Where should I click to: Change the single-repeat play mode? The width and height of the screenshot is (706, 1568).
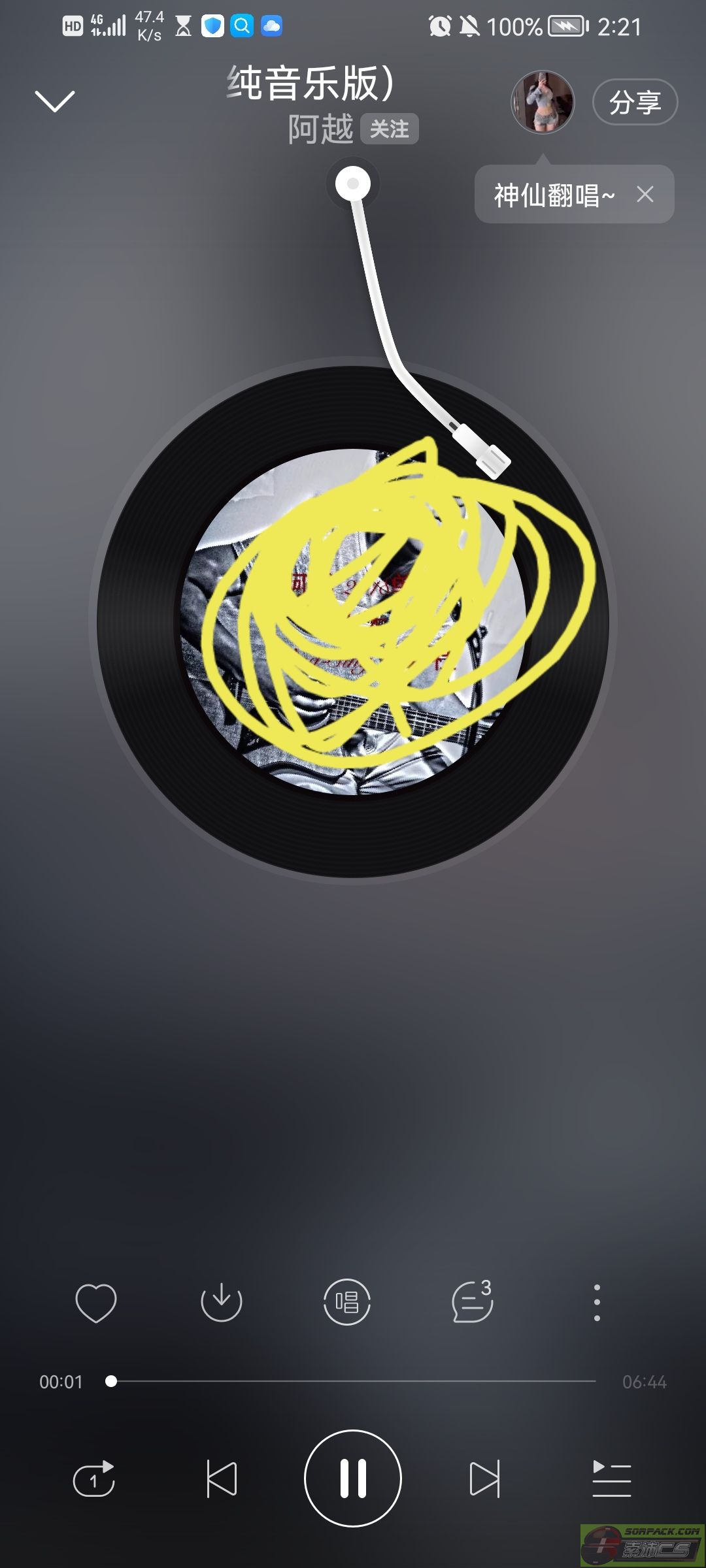click(94, 1478)
